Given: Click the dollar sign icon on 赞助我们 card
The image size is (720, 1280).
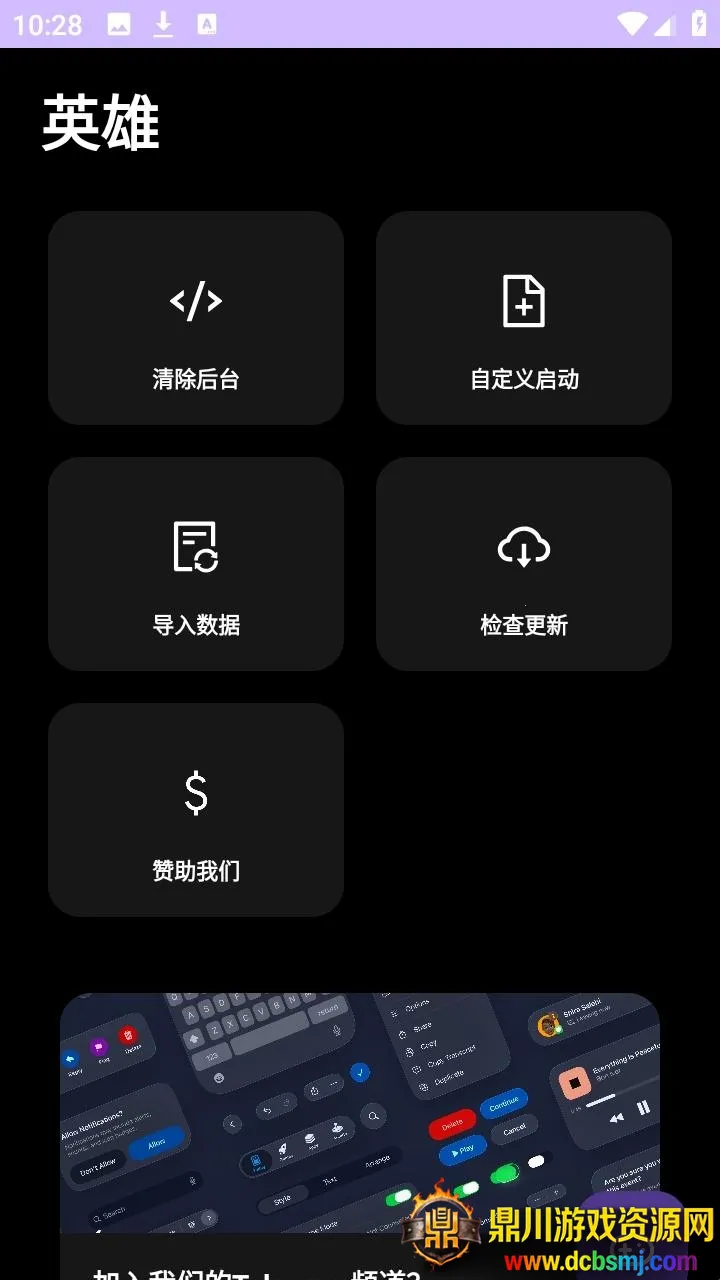Looking at the screenshot, I should 196,791.
